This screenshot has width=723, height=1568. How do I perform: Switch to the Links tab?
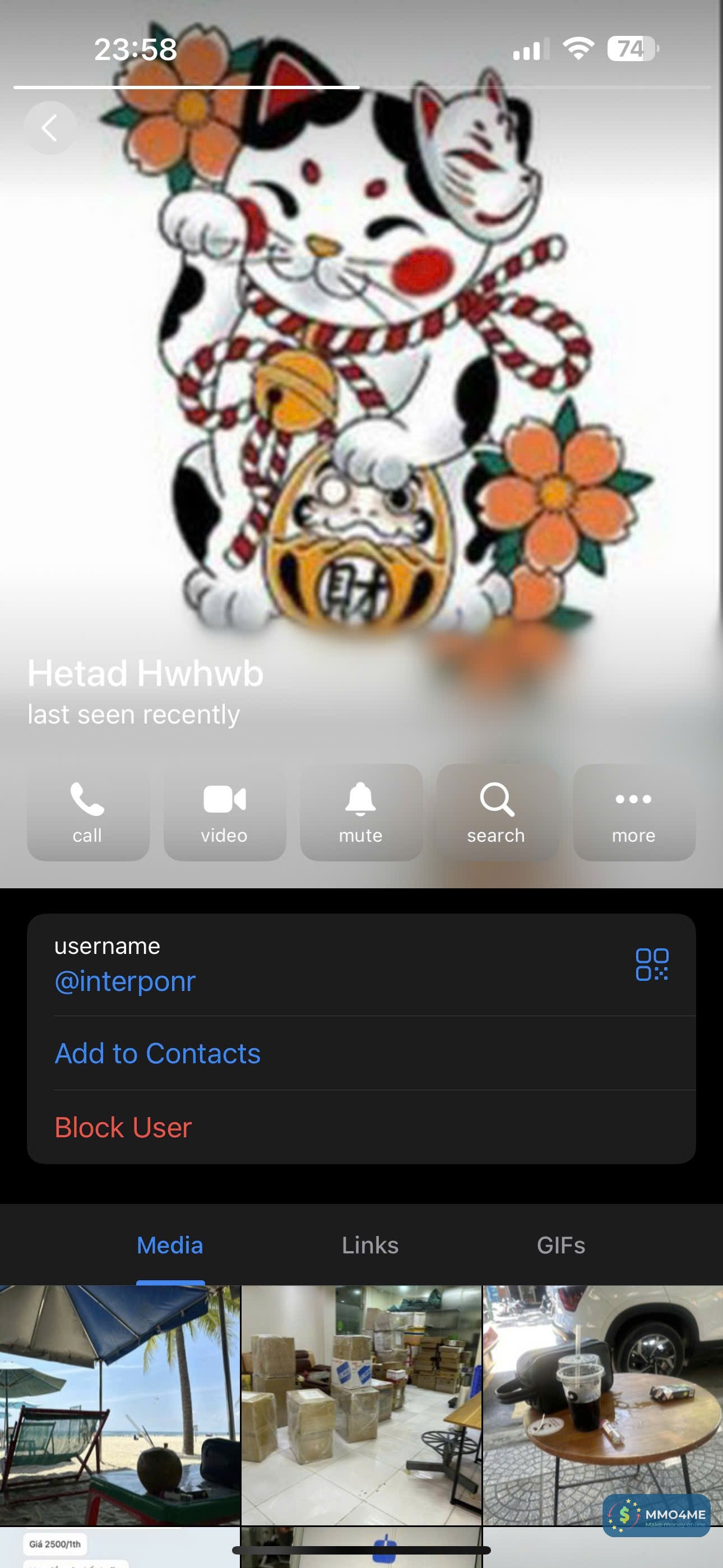(x=370, y=1246)
